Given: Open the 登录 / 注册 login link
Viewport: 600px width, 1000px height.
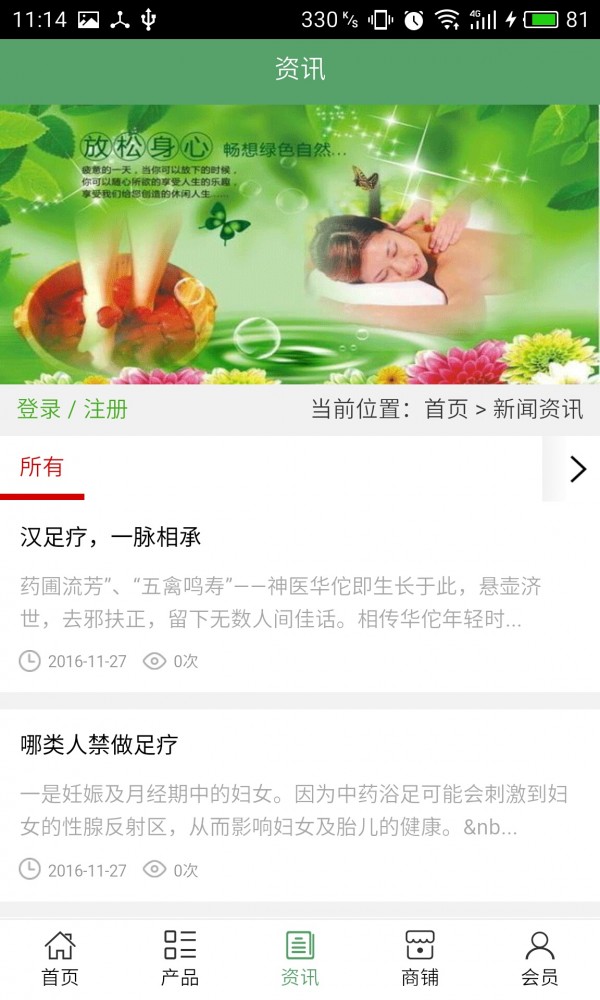Looking at the screenshot, I should (x=72, y=409).
